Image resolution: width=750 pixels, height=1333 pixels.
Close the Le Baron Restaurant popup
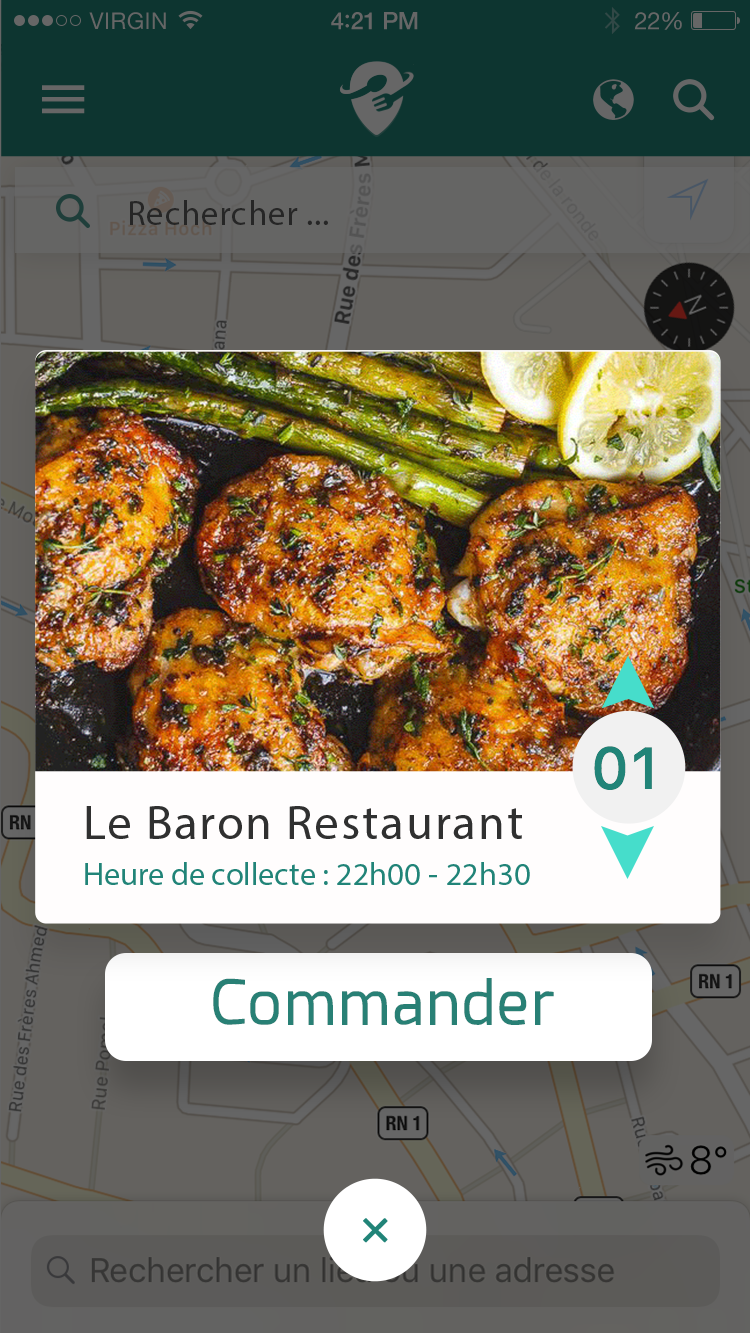pyautogui.click(x=375, y=1230)
